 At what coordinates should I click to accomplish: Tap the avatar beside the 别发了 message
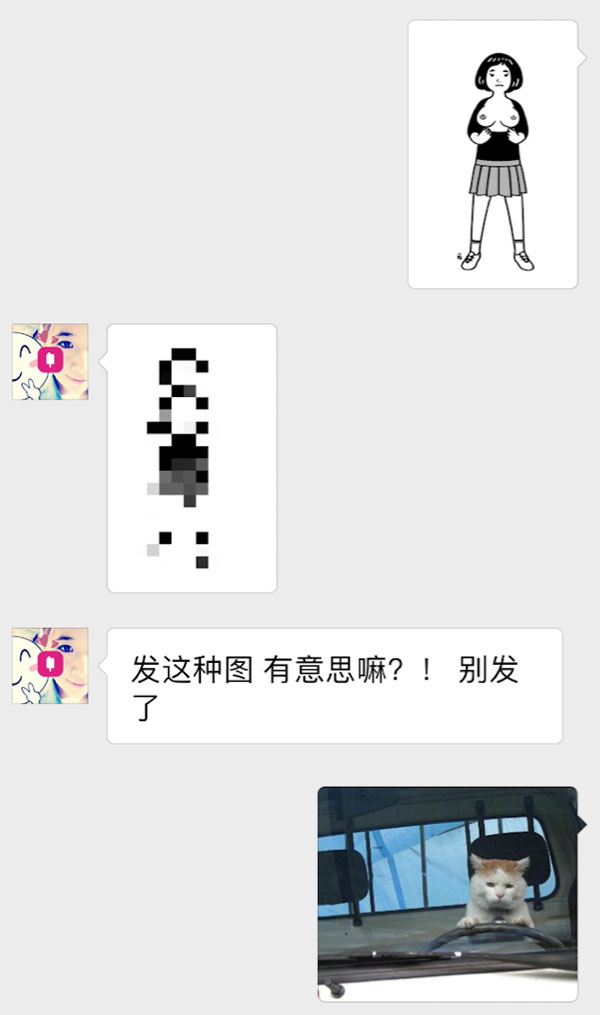coord(50,666)
